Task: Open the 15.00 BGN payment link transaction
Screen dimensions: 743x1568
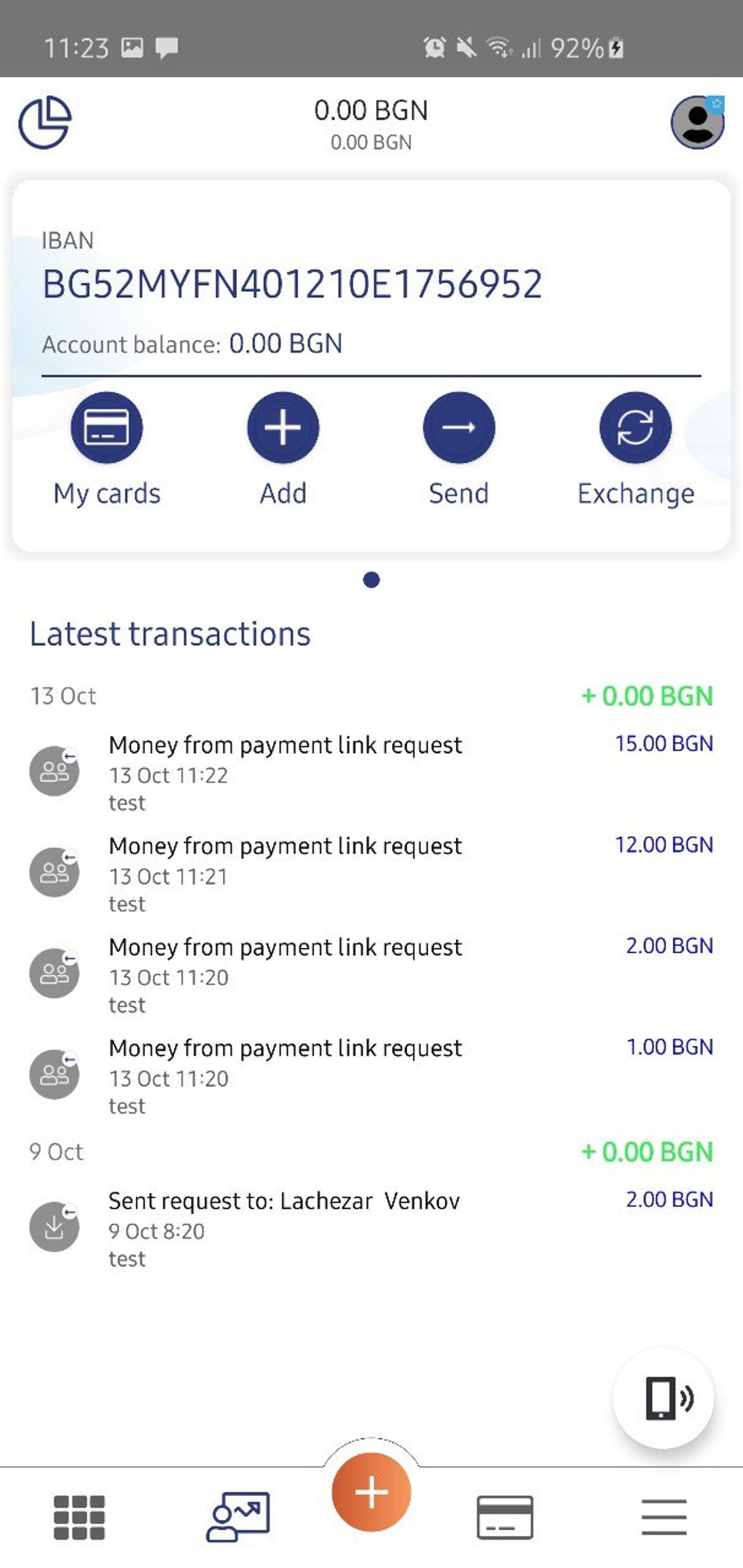Action: pyautogui.click(x=371, y=772)
